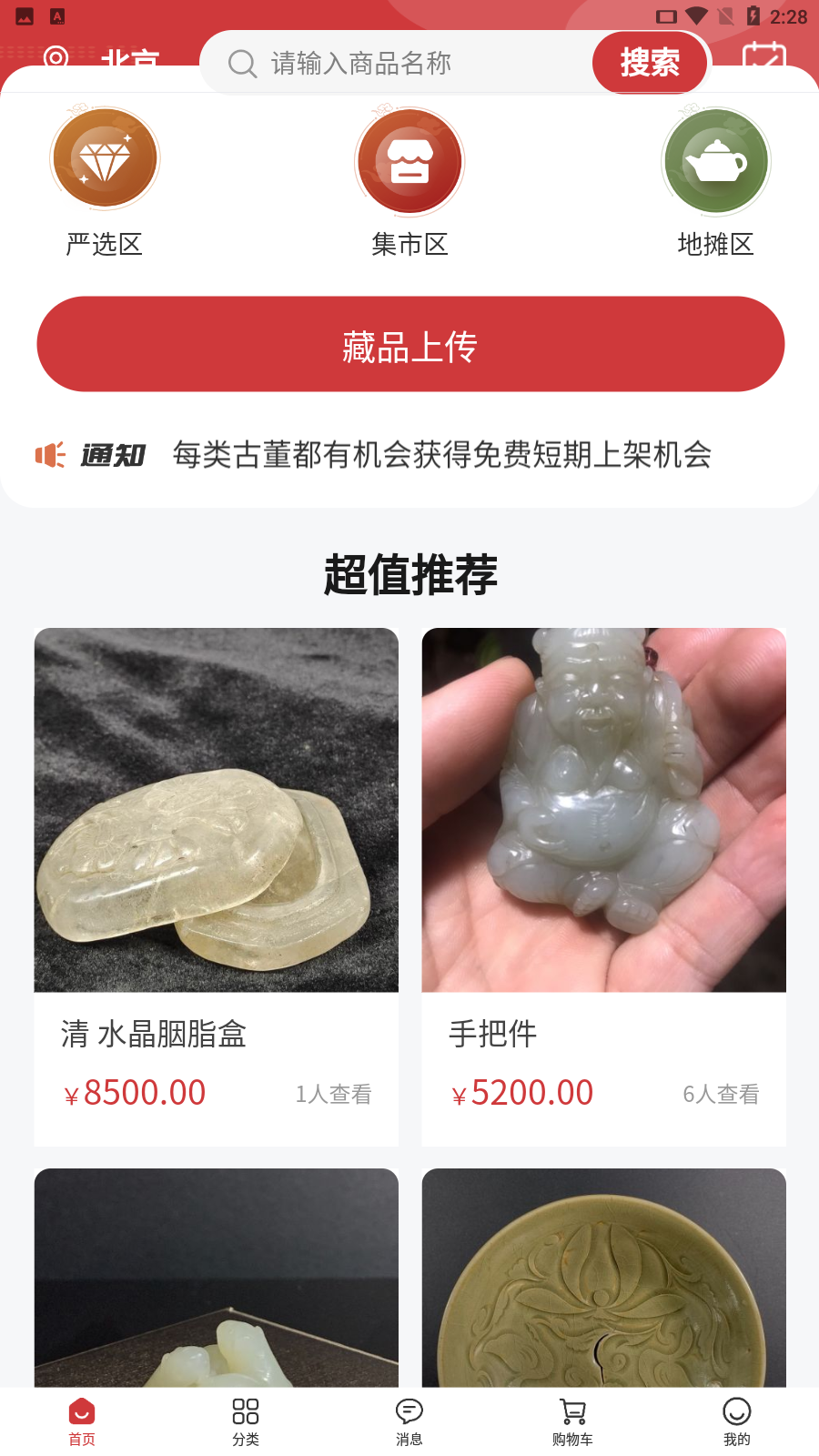Screen dimensions: 819x1456
Task: Open the 消息 chat bubble icon
Action: pyautogui.click(x=409, y=1412)
